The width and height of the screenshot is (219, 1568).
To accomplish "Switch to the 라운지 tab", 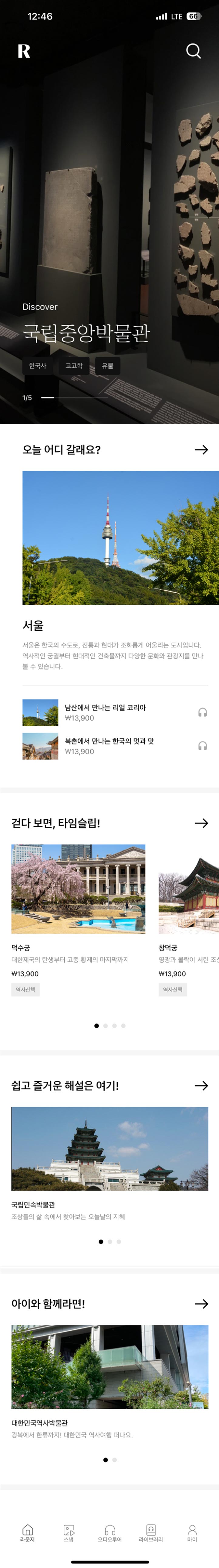I will 27,1533.
